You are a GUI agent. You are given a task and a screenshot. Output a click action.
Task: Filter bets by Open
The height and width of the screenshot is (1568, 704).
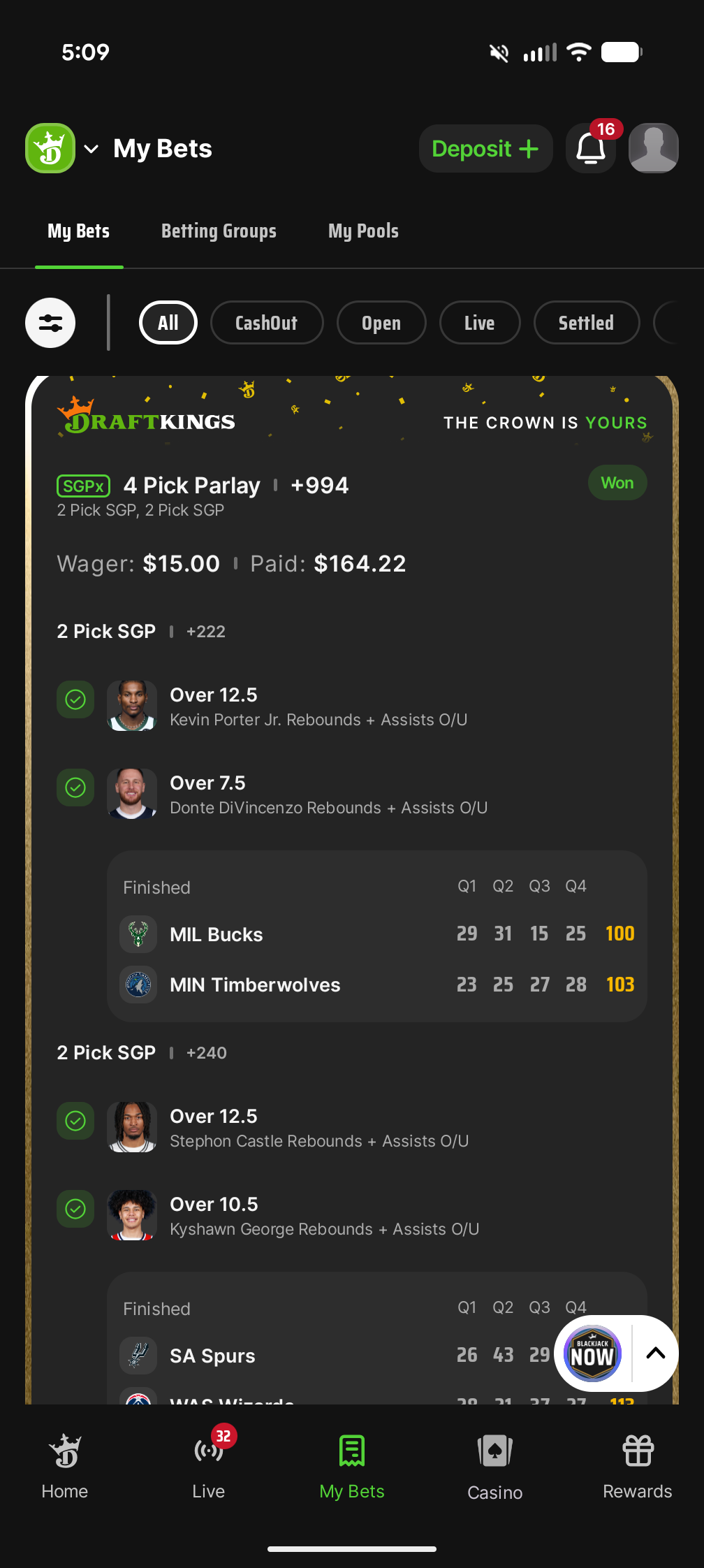(x=381, y=323)
